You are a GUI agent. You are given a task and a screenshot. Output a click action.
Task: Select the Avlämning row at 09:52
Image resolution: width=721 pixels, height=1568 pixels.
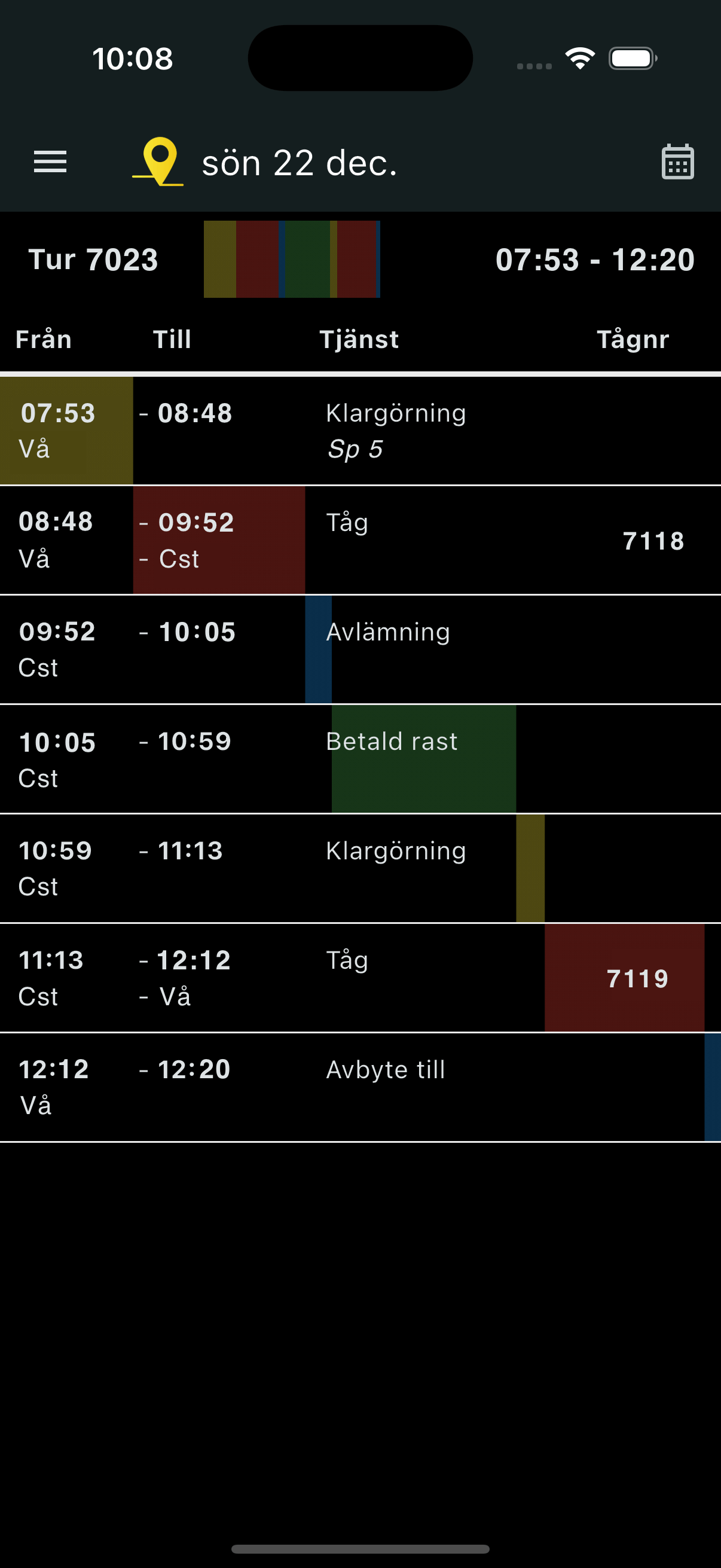coord(360,649)
